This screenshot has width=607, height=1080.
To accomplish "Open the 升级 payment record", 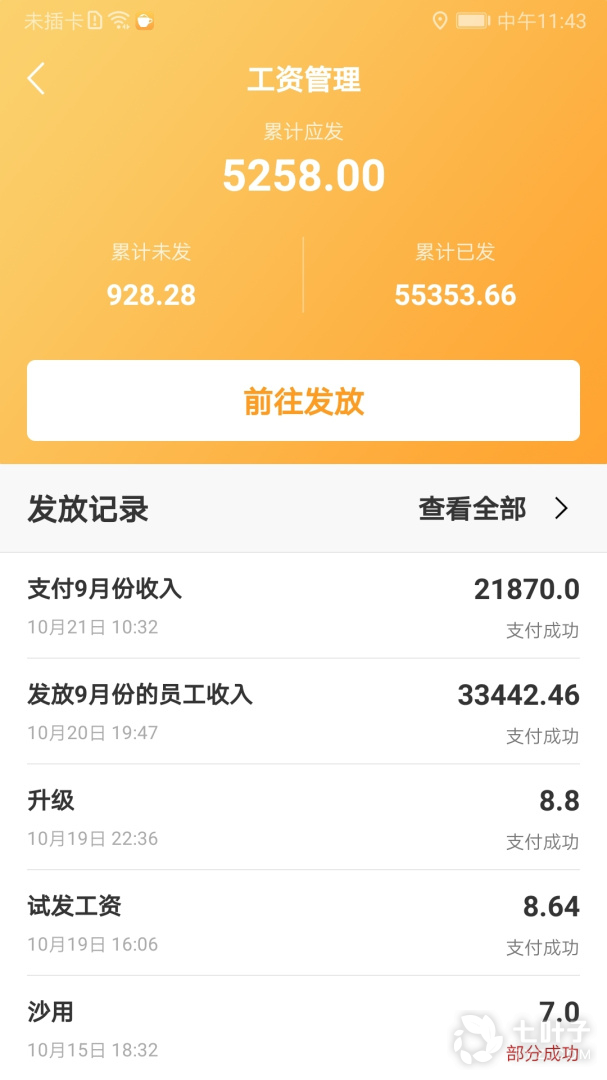I will point(303,818).
